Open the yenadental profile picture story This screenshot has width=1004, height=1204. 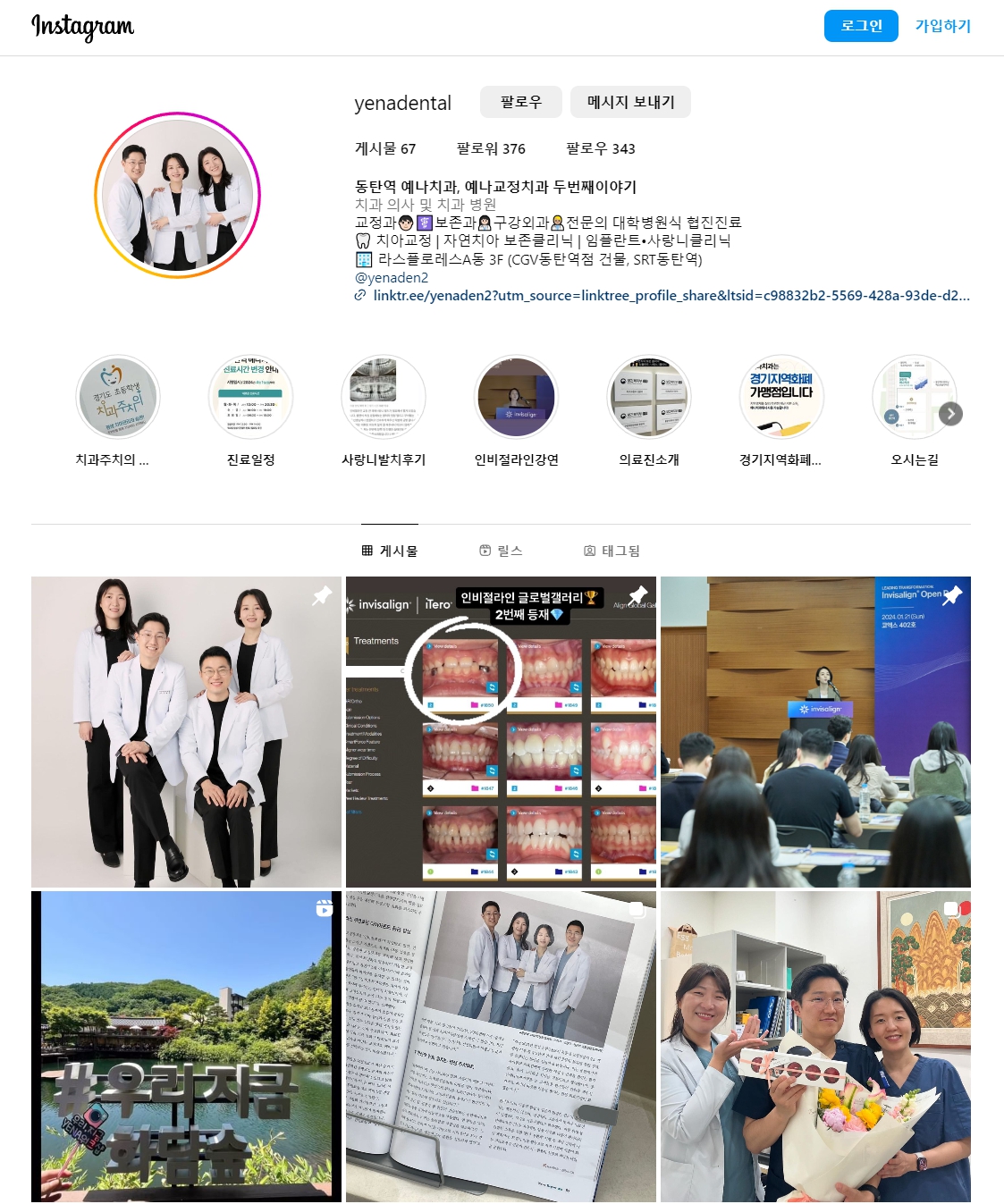(178, 196)
